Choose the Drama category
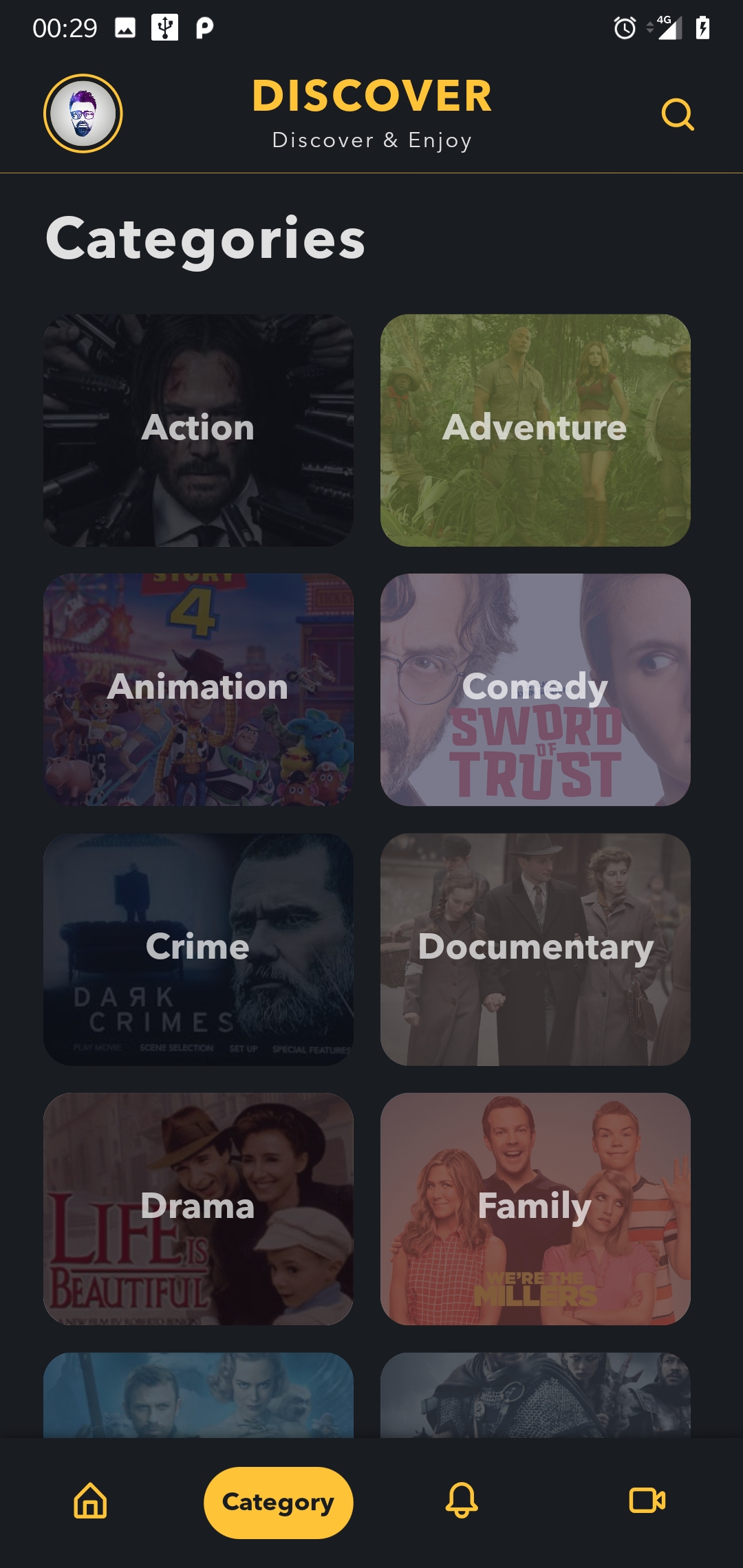 (198, 1208)
